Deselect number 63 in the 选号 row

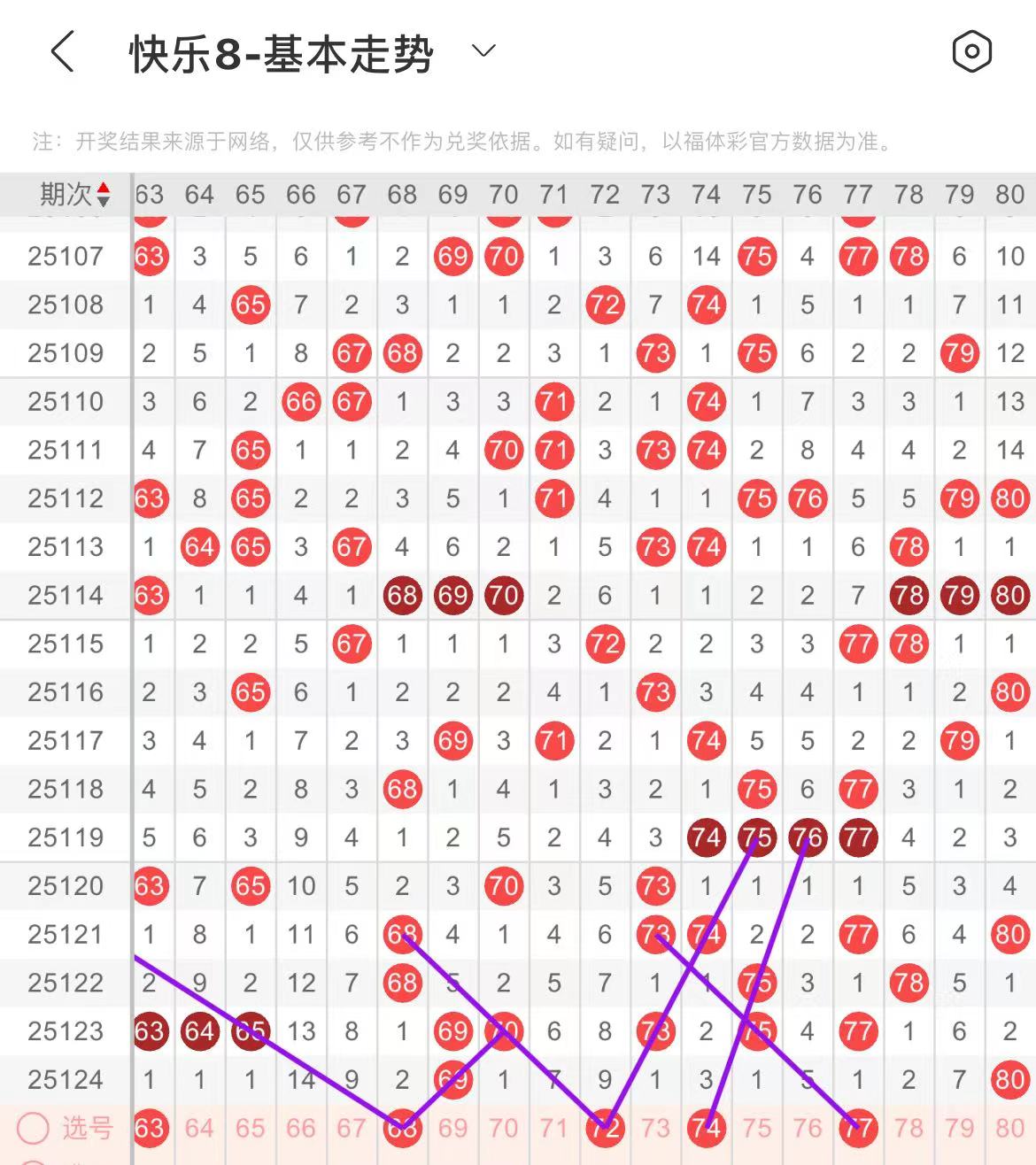(150, 1128)
